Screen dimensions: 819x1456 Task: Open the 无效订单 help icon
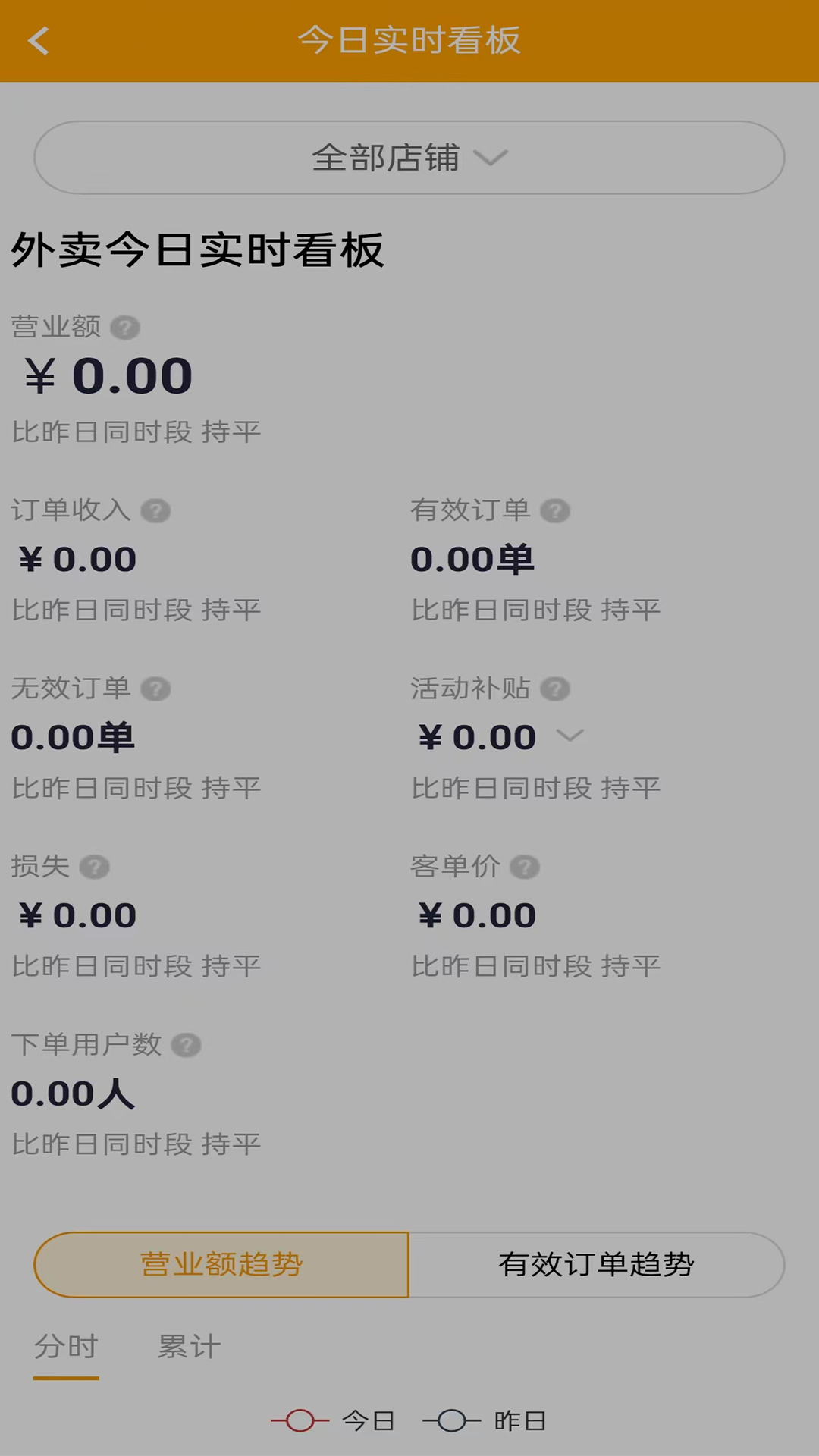coord(157,689)
